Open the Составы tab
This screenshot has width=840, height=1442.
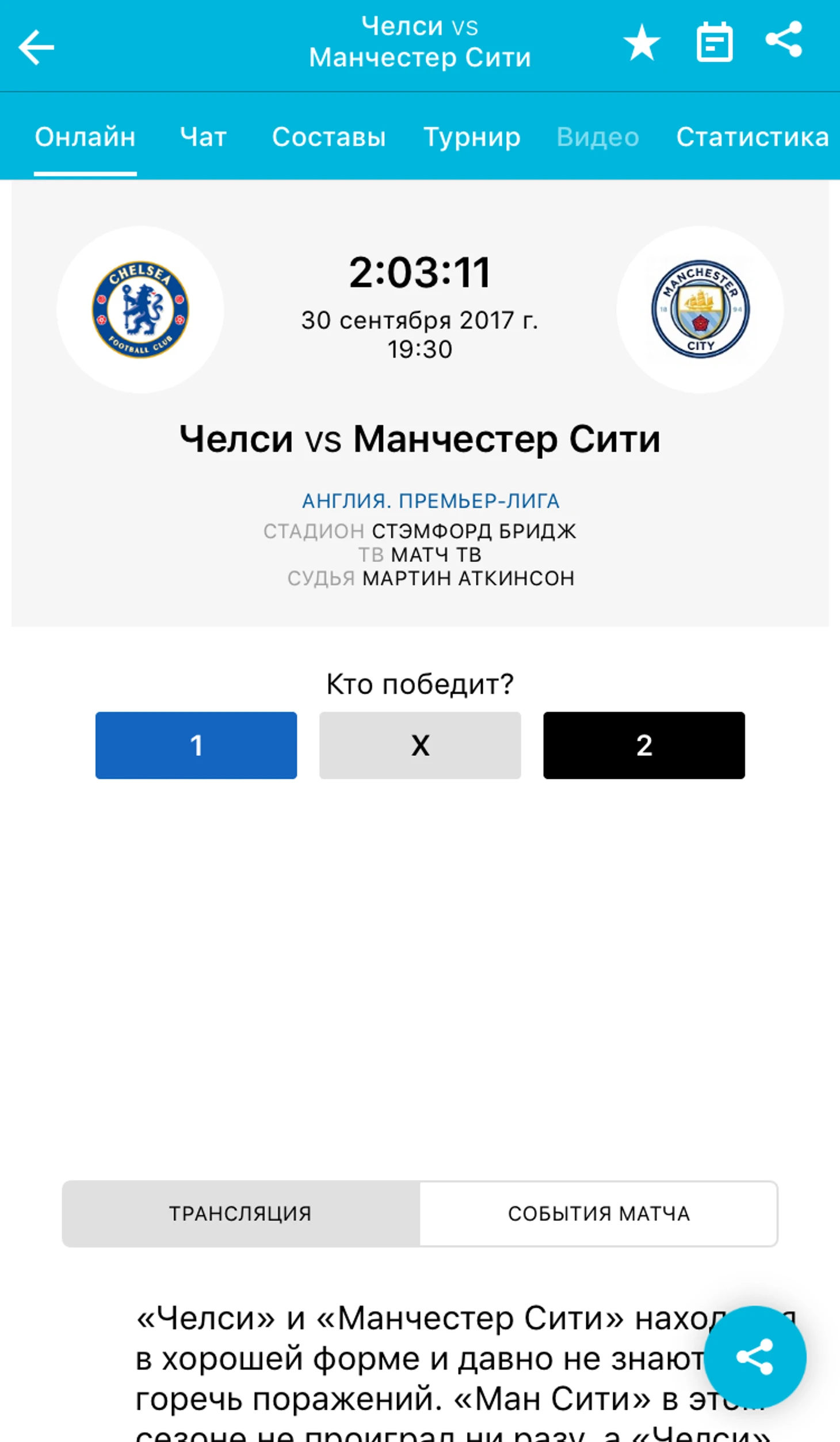tap(329, 137)
